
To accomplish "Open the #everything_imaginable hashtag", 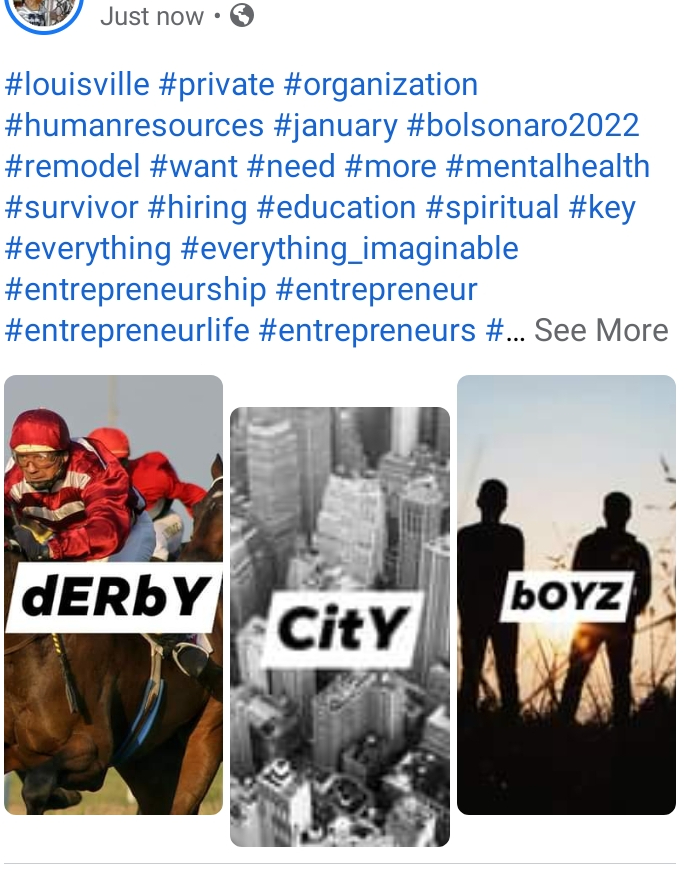I will 349,249.
